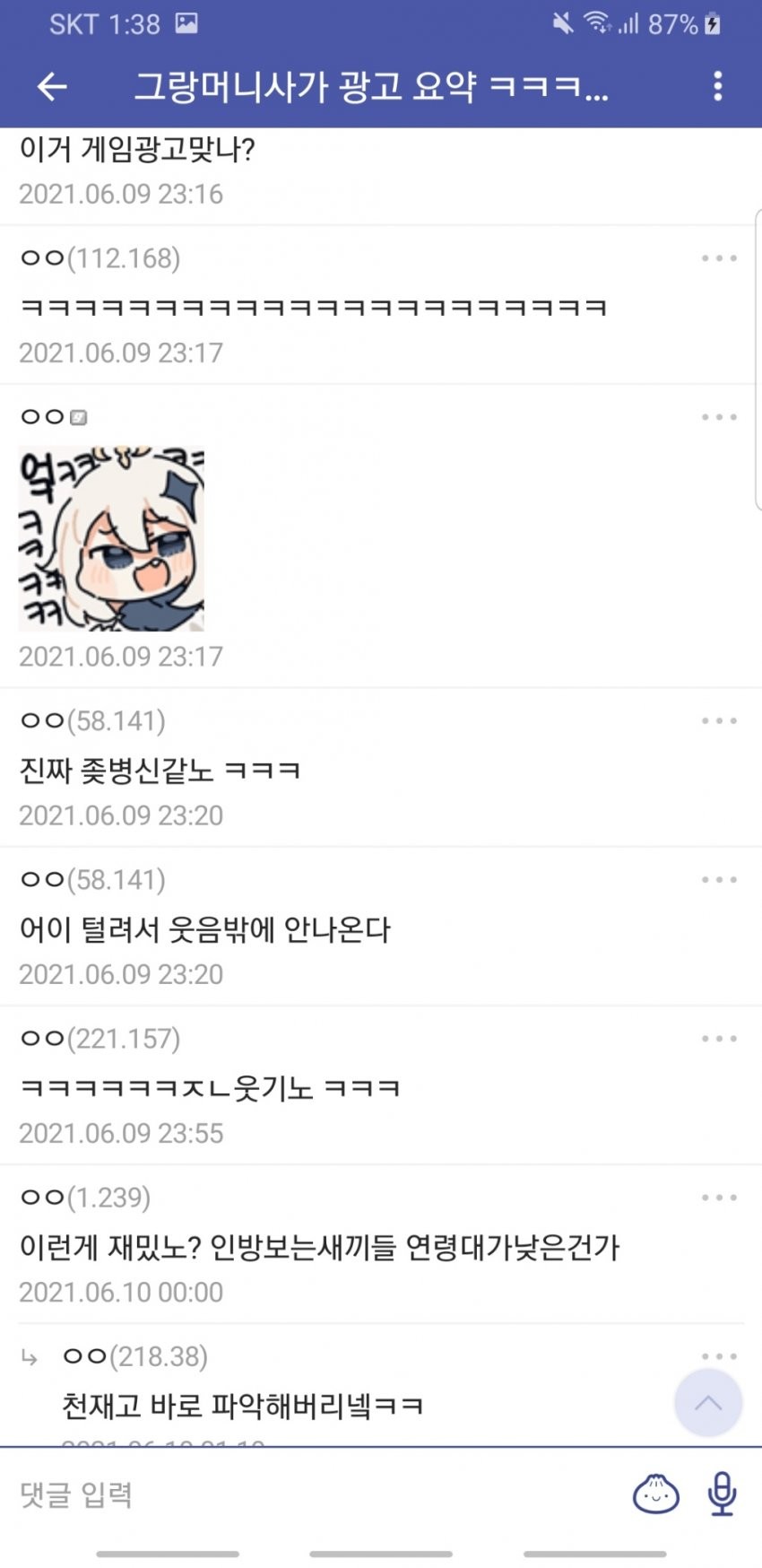Open options for '어이 털려서' comment
762x1568 pixels.
[719, 880]
